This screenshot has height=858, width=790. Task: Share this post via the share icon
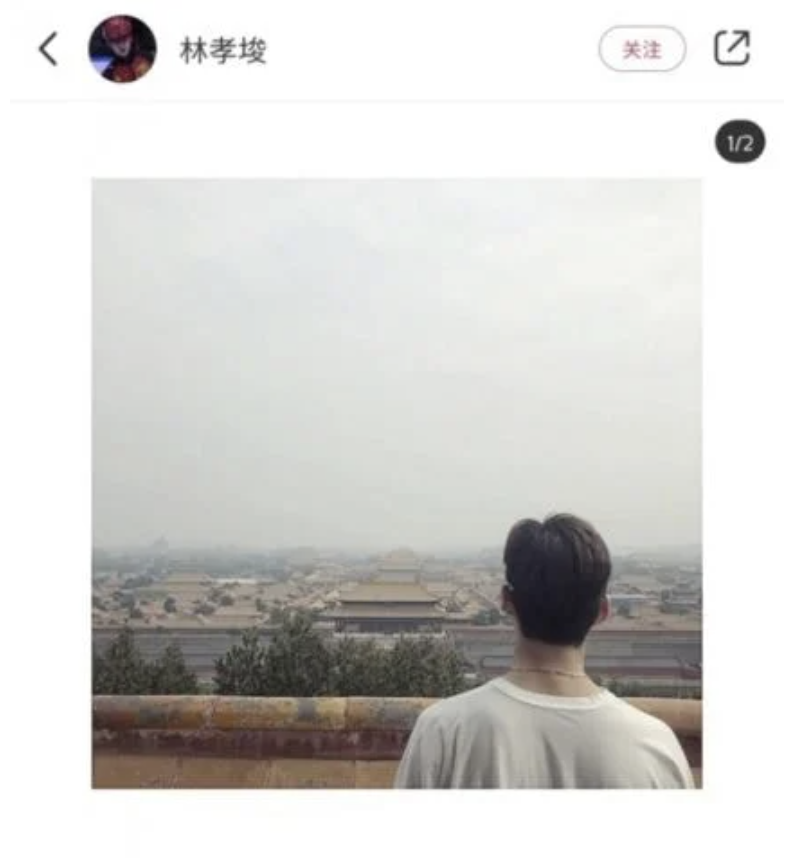point(731,49)
